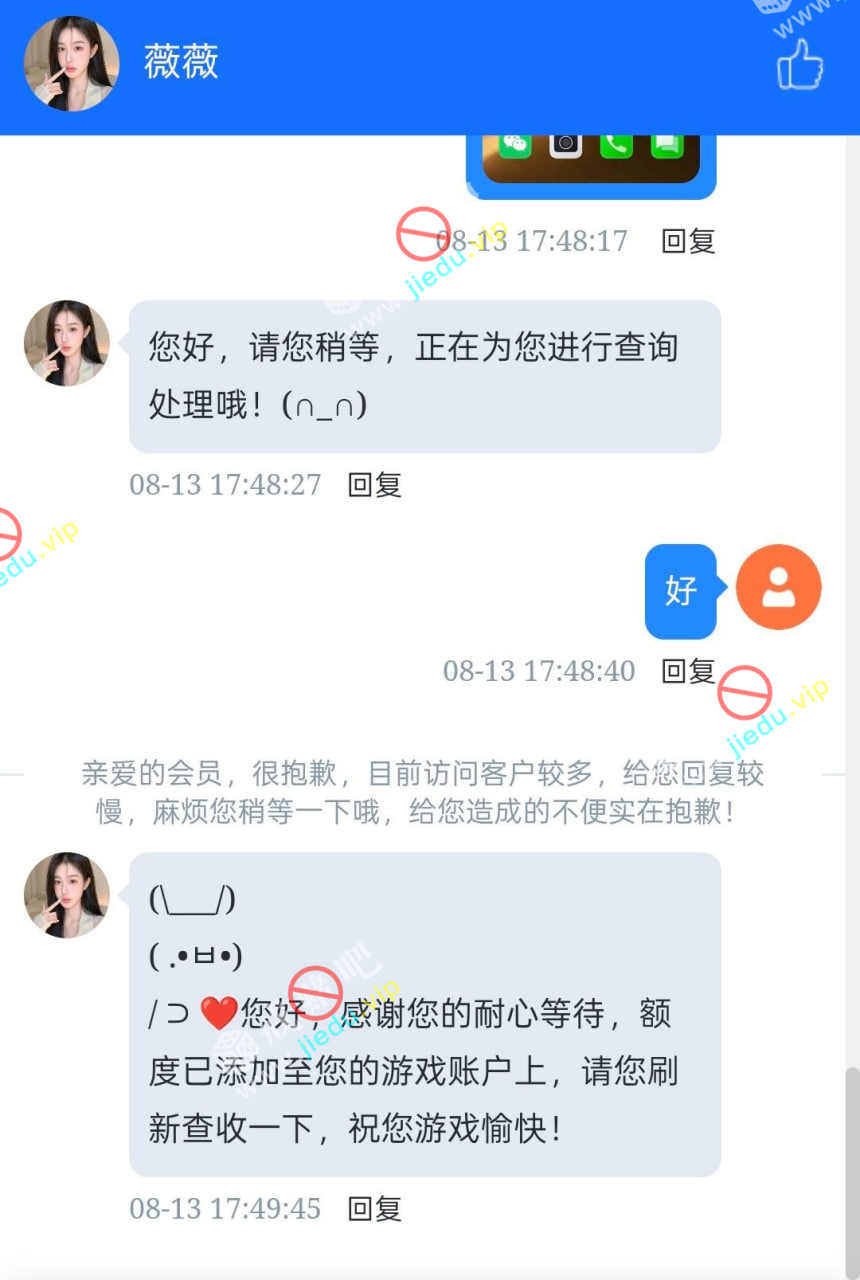The image size is (860, 1280).
Task: Reply to the 17:48:27 message from 薇薇
Action: pyautogui.click(x=374, y=485)
